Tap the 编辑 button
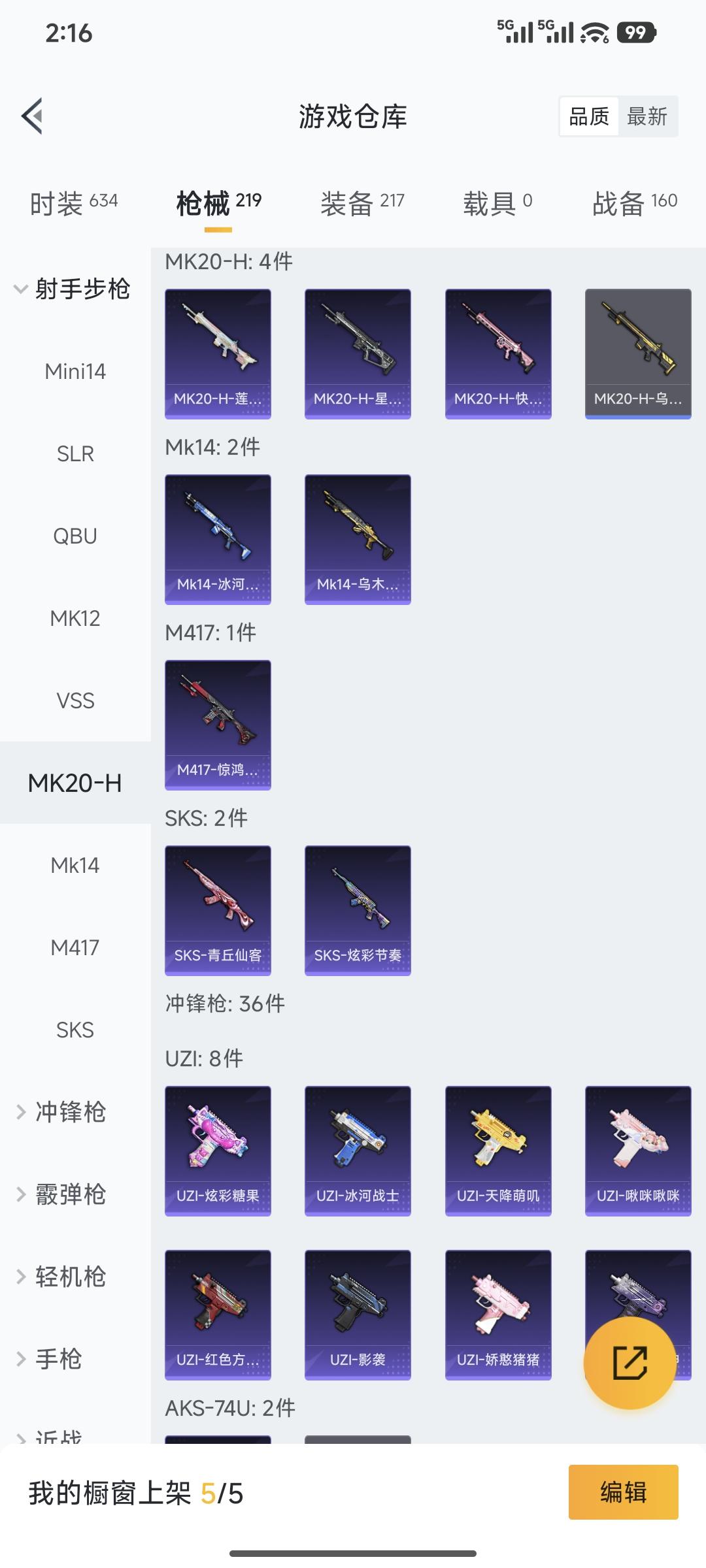This screenshot has height=1568, width=706. point(623,1492)
